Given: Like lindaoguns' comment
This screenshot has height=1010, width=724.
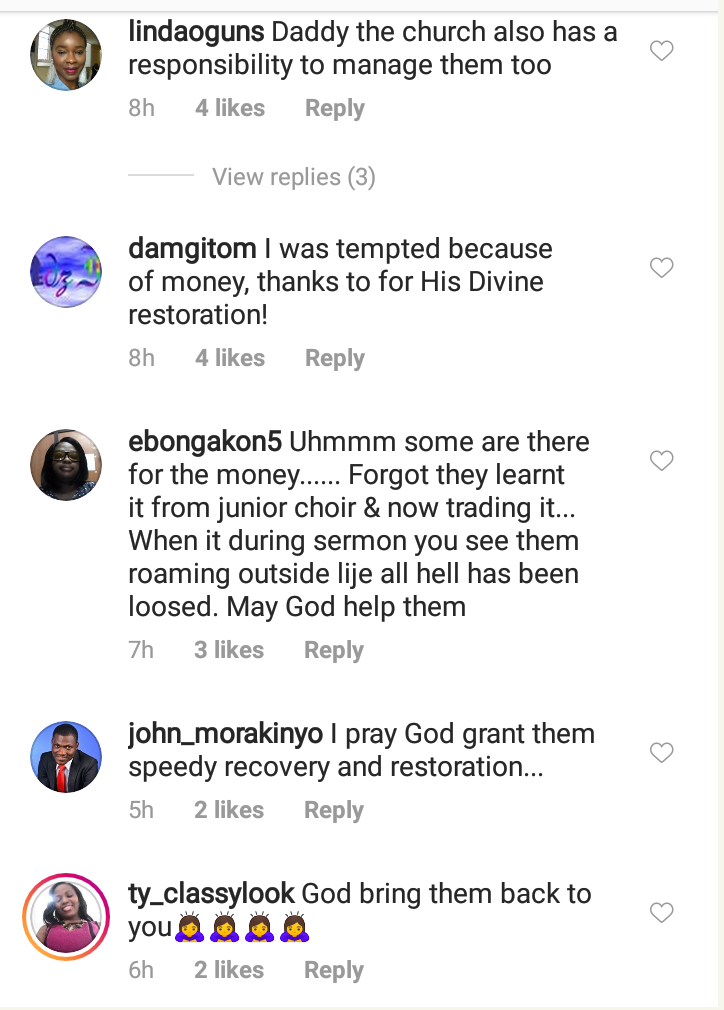Looking at the screenshot, I should 661,51.
